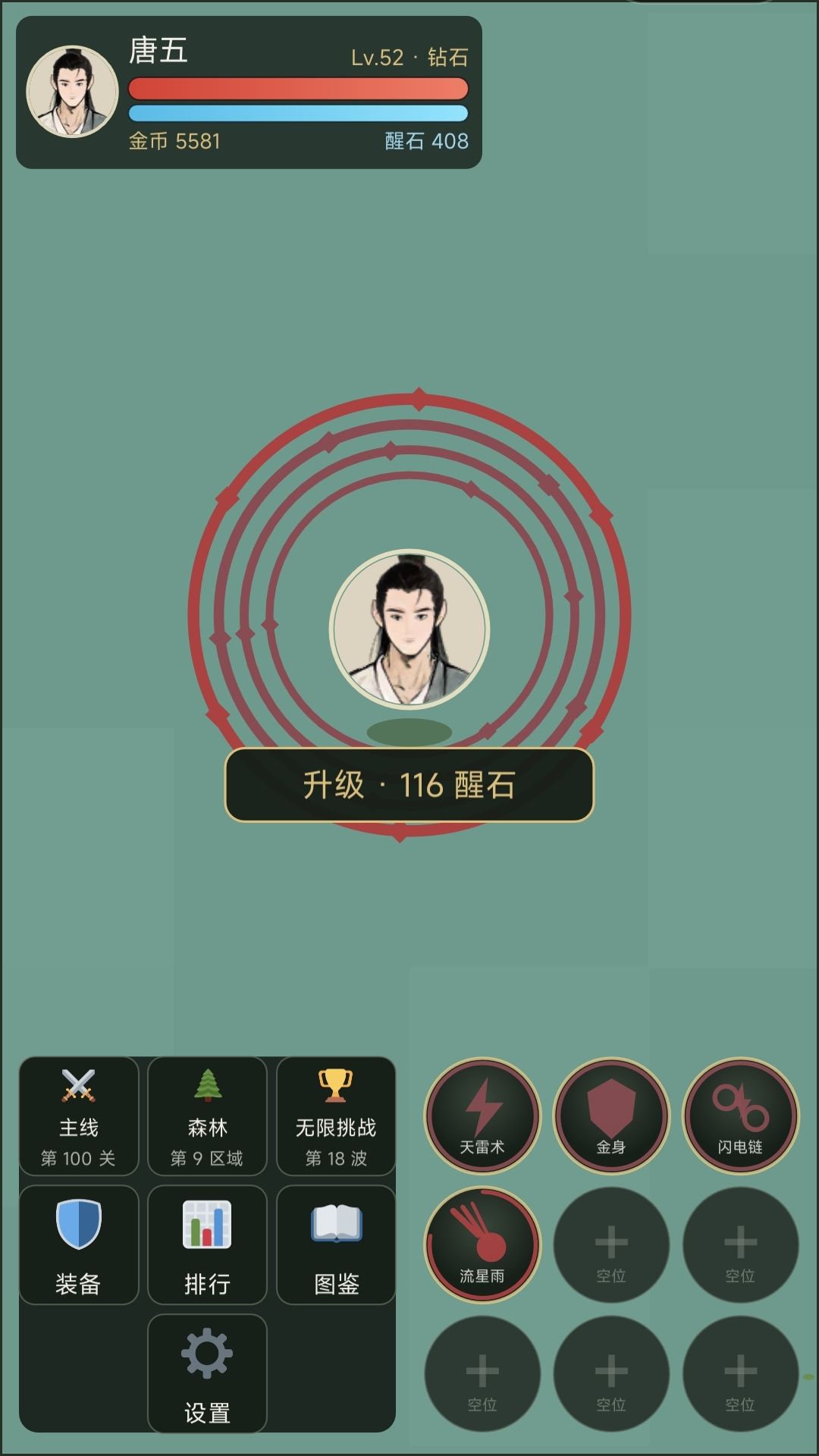Trigger the 流星雨 meteor skill
Viewport: 819px width, 1456px height.
482,1245
